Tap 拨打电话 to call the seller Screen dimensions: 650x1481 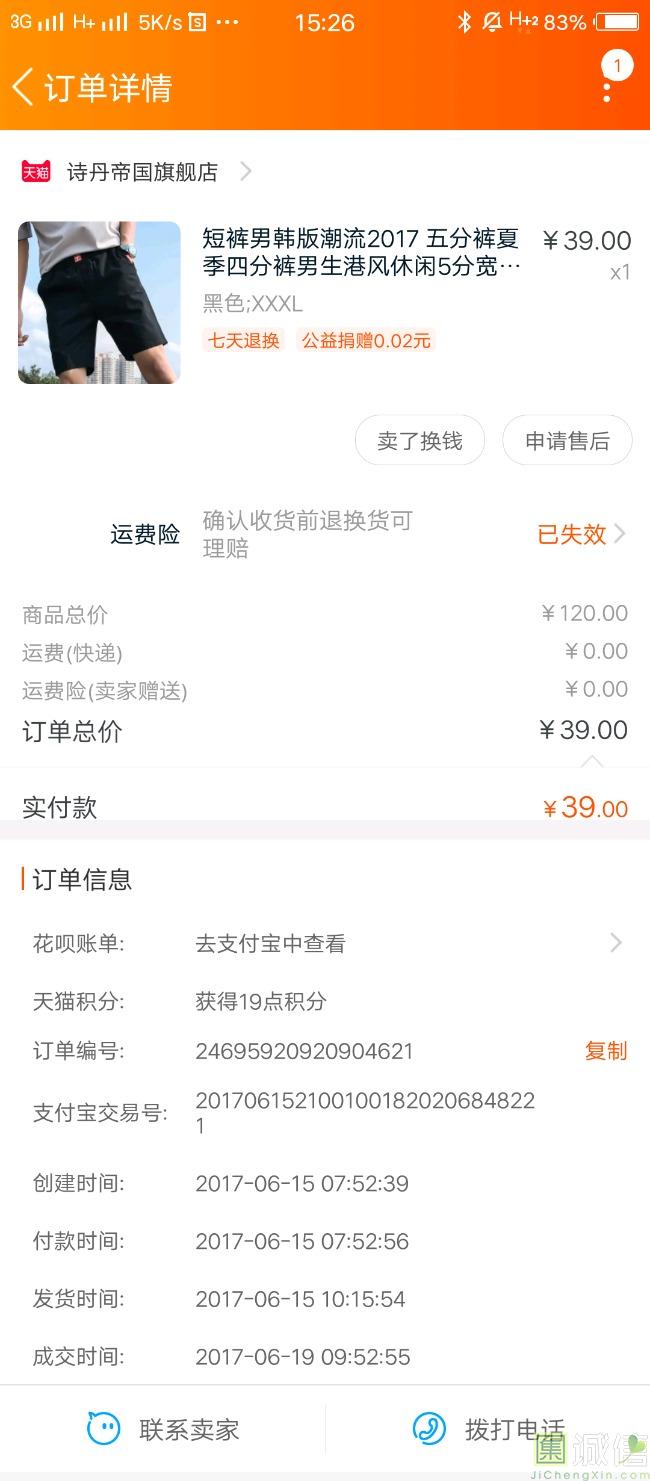(488, 1430)
